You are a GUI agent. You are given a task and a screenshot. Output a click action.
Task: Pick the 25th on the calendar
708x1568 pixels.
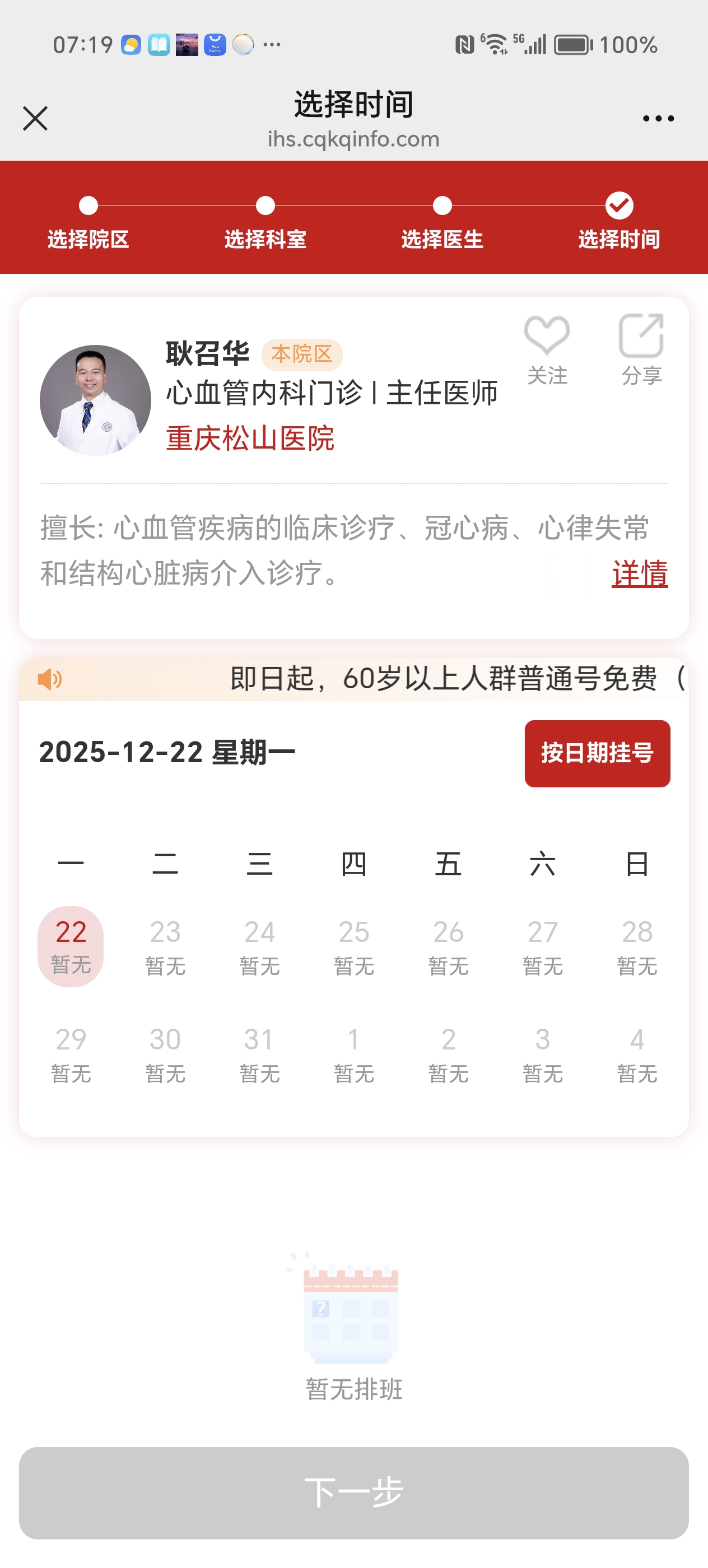click(353, 946)
